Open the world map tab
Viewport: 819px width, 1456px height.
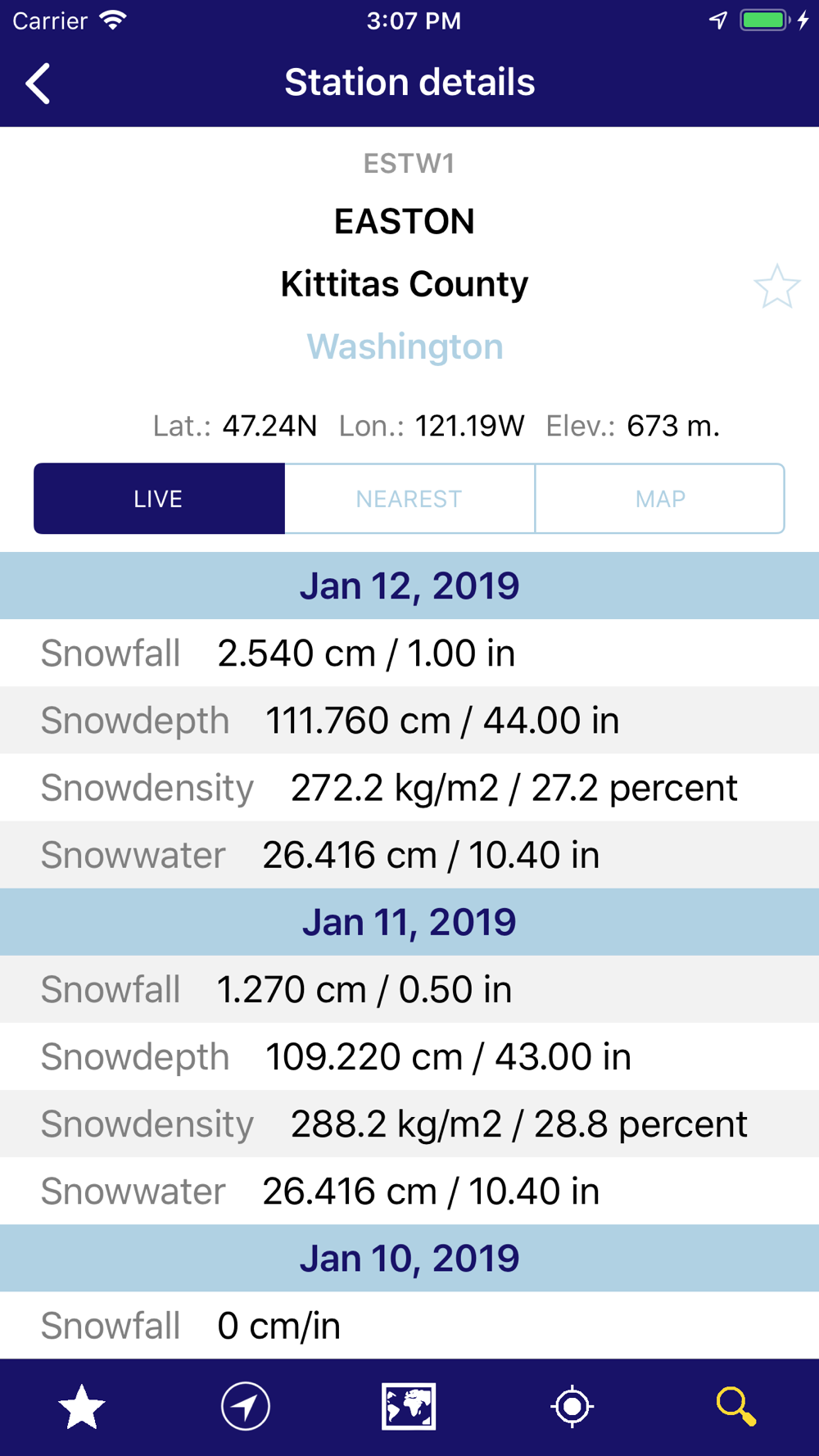pyautogui.click(x=409, y=1407)
